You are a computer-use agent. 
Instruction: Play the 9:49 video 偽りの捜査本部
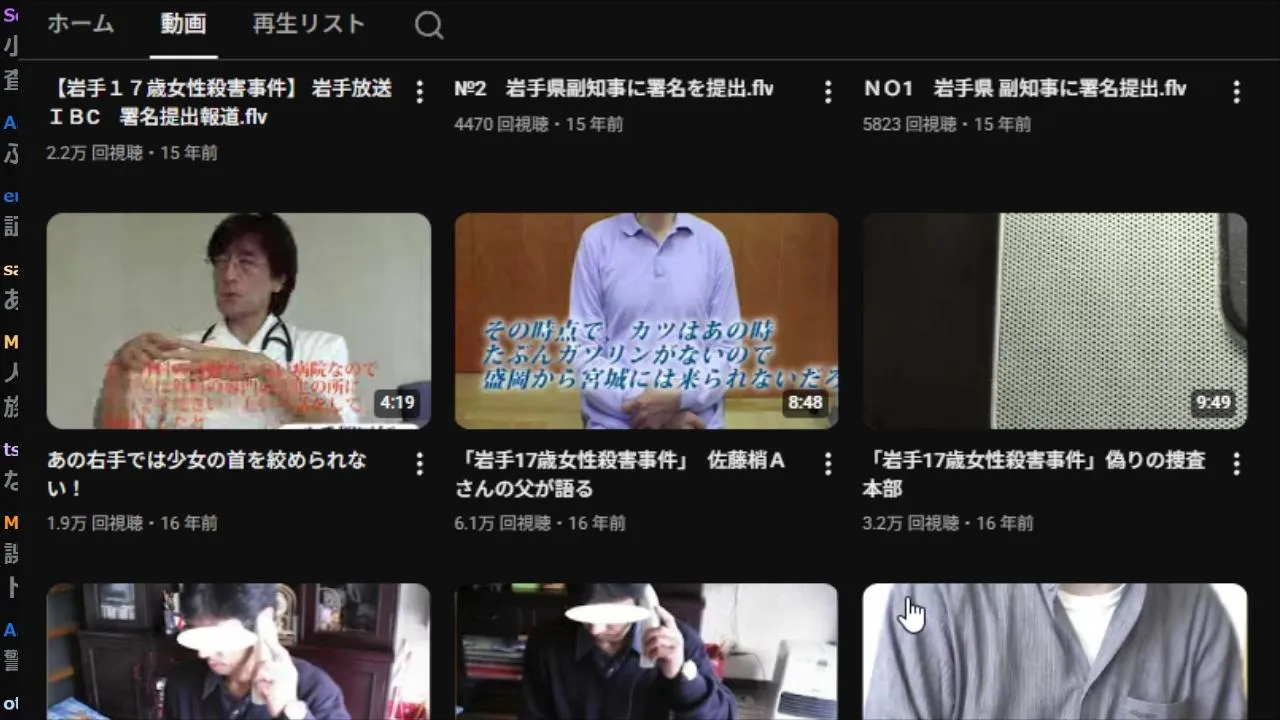pos(1054,321)
